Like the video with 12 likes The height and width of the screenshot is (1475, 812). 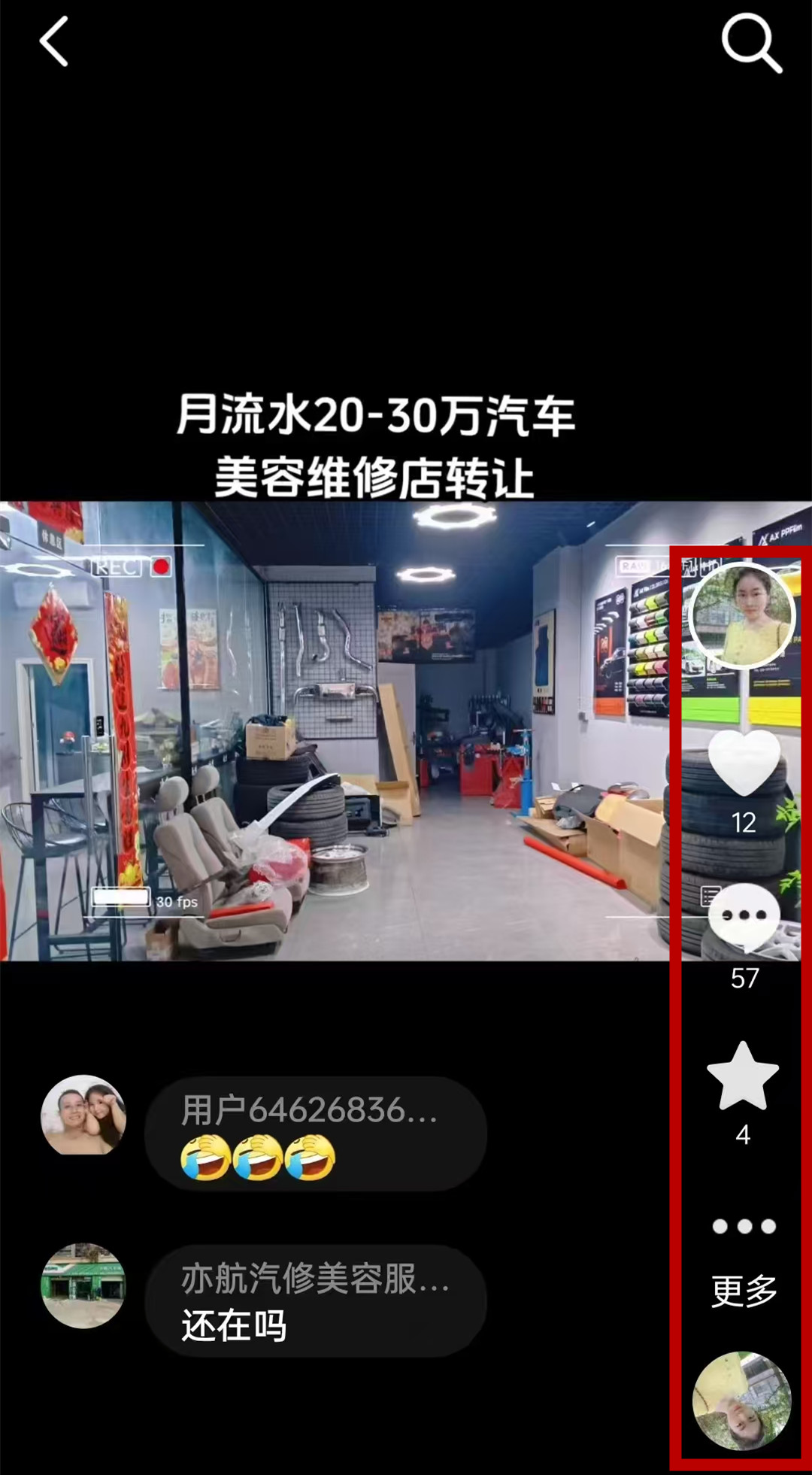point(744,765)
